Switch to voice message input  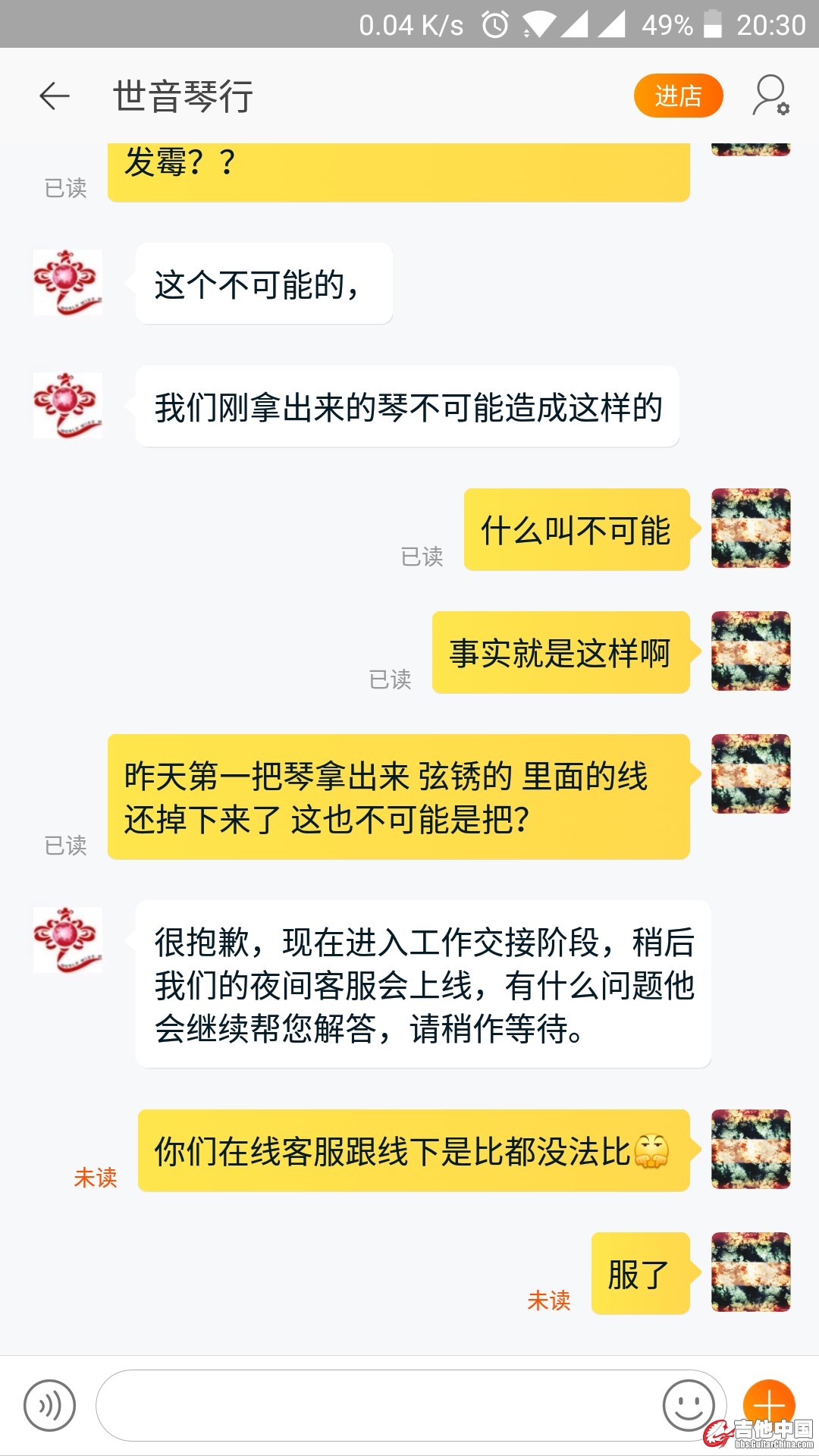[50, 1405]
